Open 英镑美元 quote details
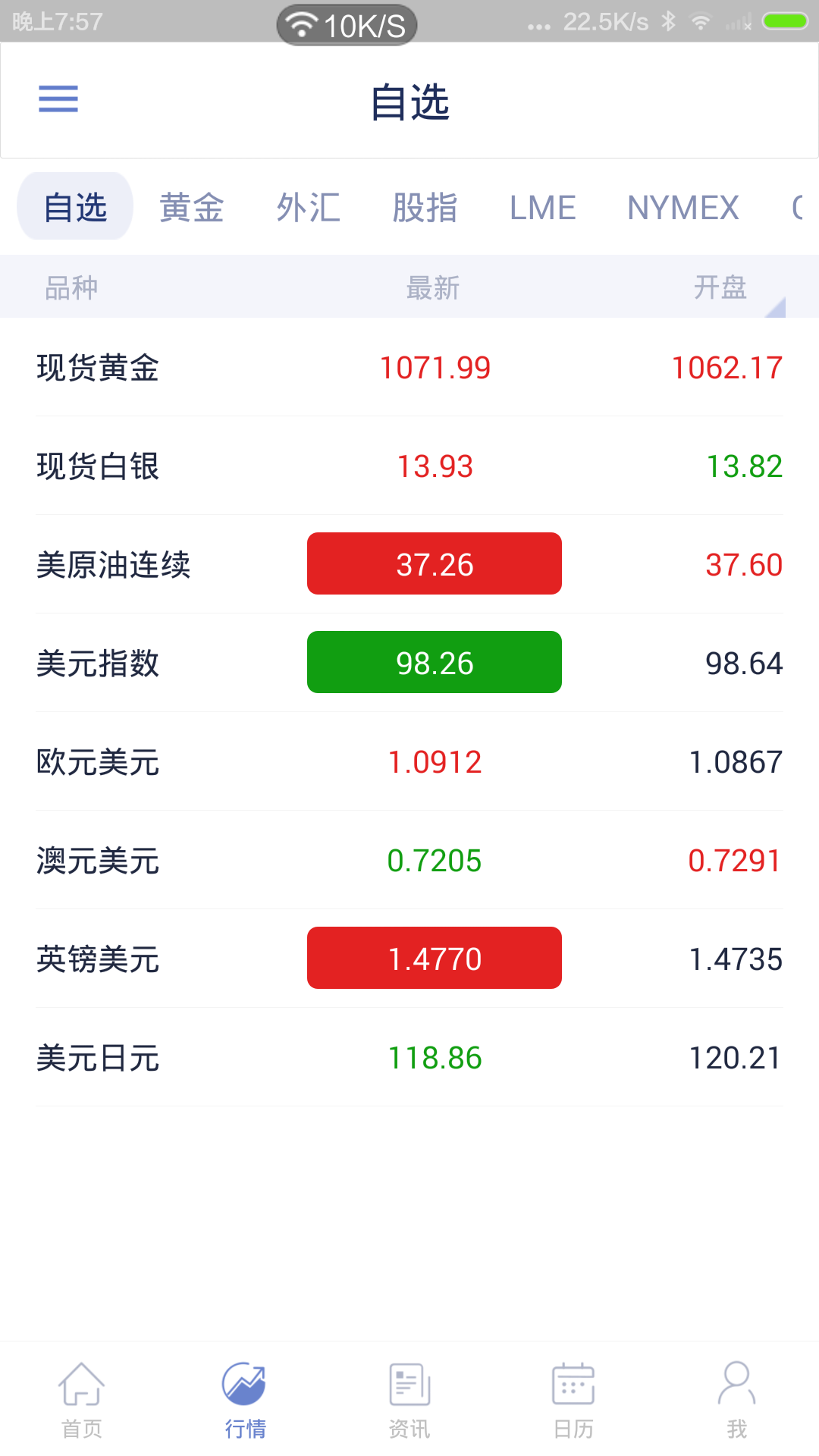The image size is (819, 1456). pyautogui.click(x=409, y=959)
